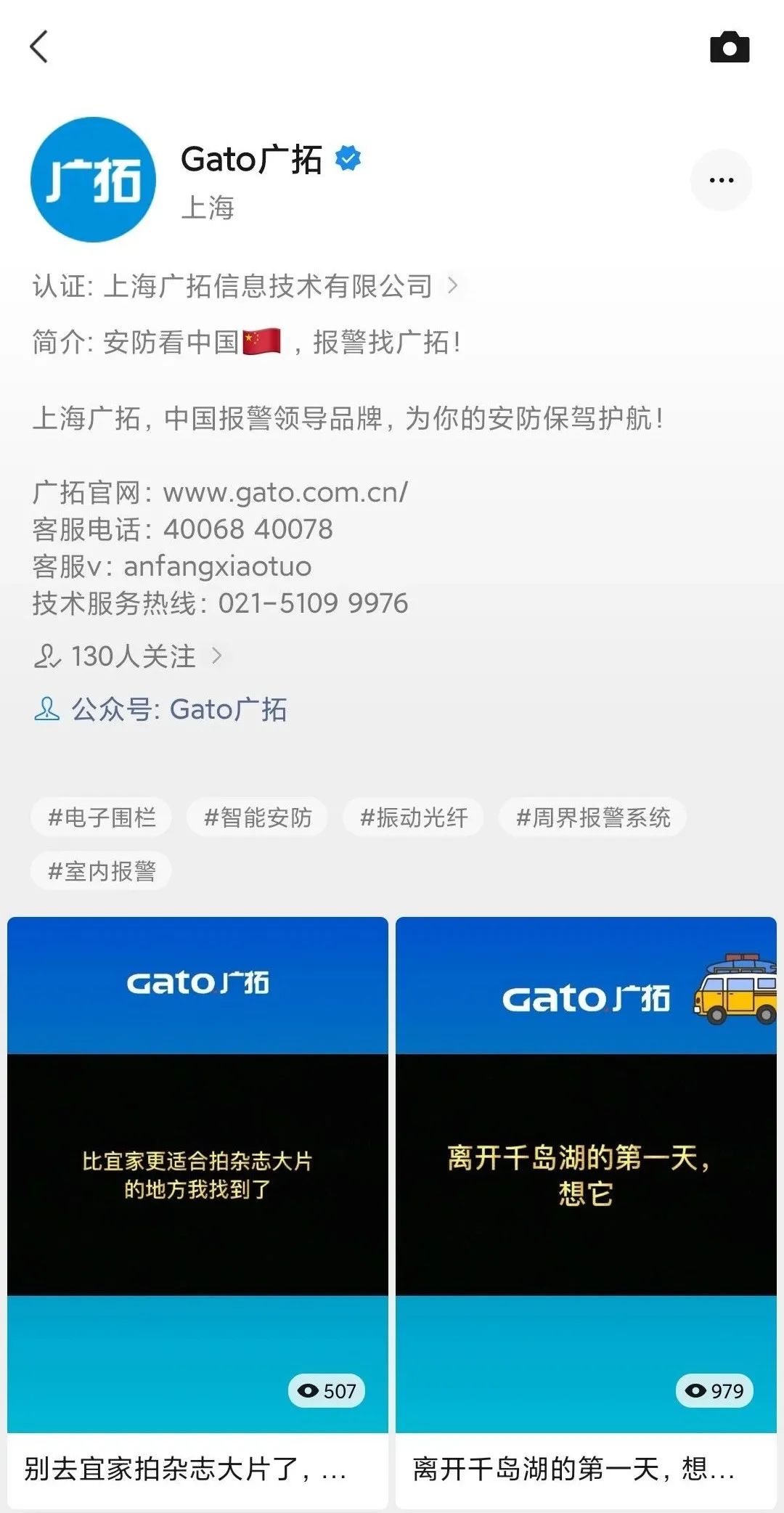Select the #室内报警 hashtag

pos(100,870)
